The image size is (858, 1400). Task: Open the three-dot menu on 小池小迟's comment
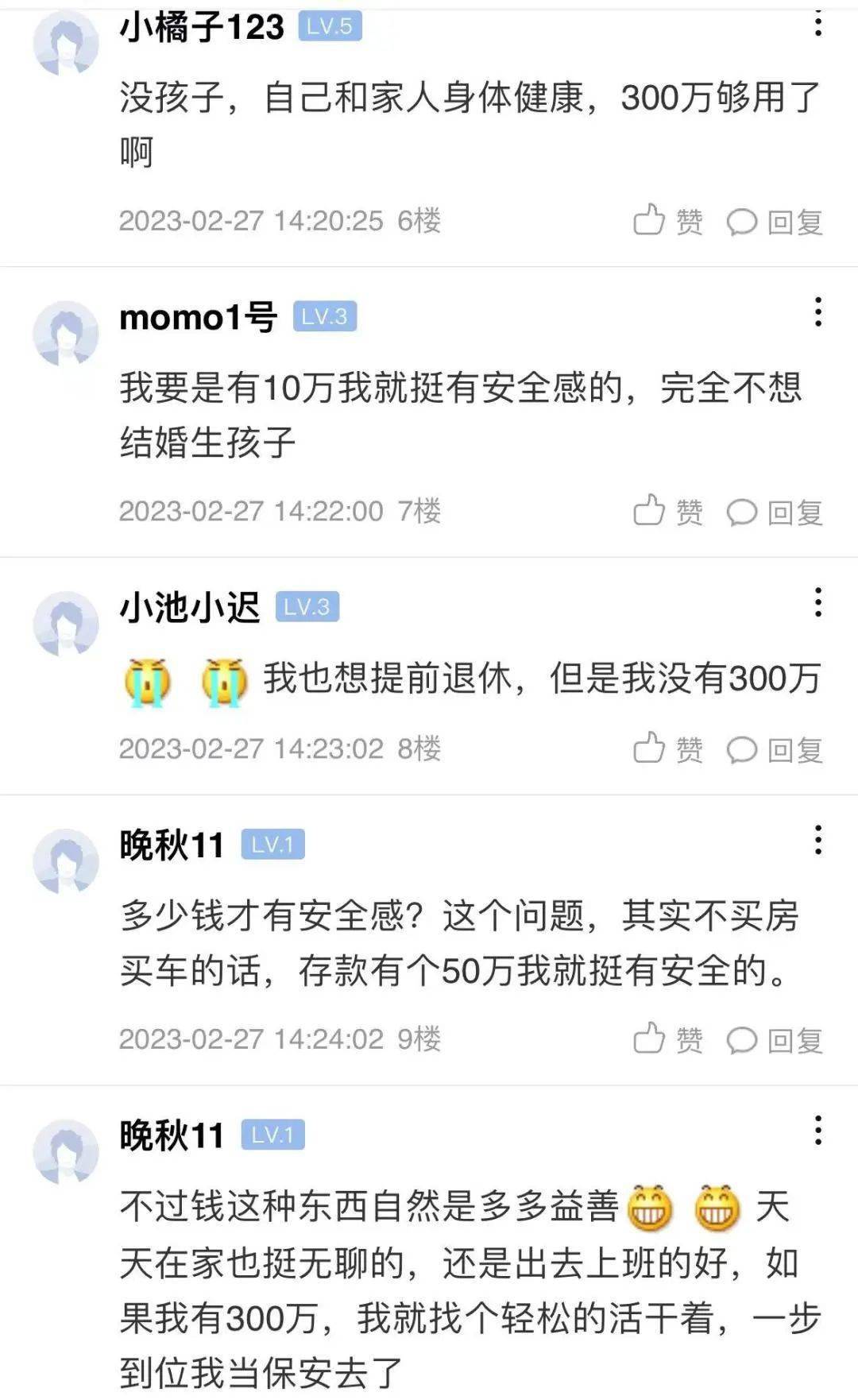817,604
